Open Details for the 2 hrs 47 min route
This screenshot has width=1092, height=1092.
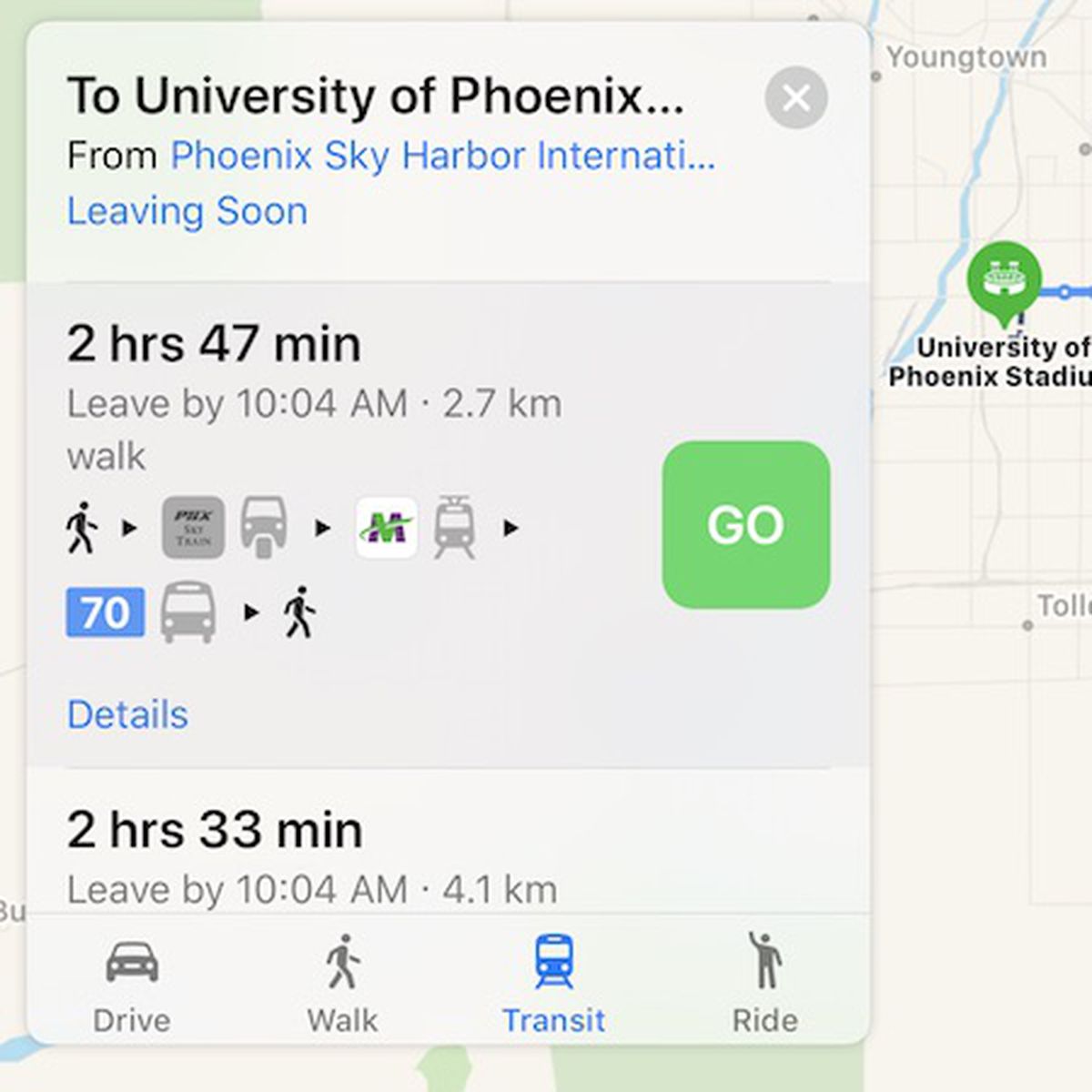(x=127, y=714)
